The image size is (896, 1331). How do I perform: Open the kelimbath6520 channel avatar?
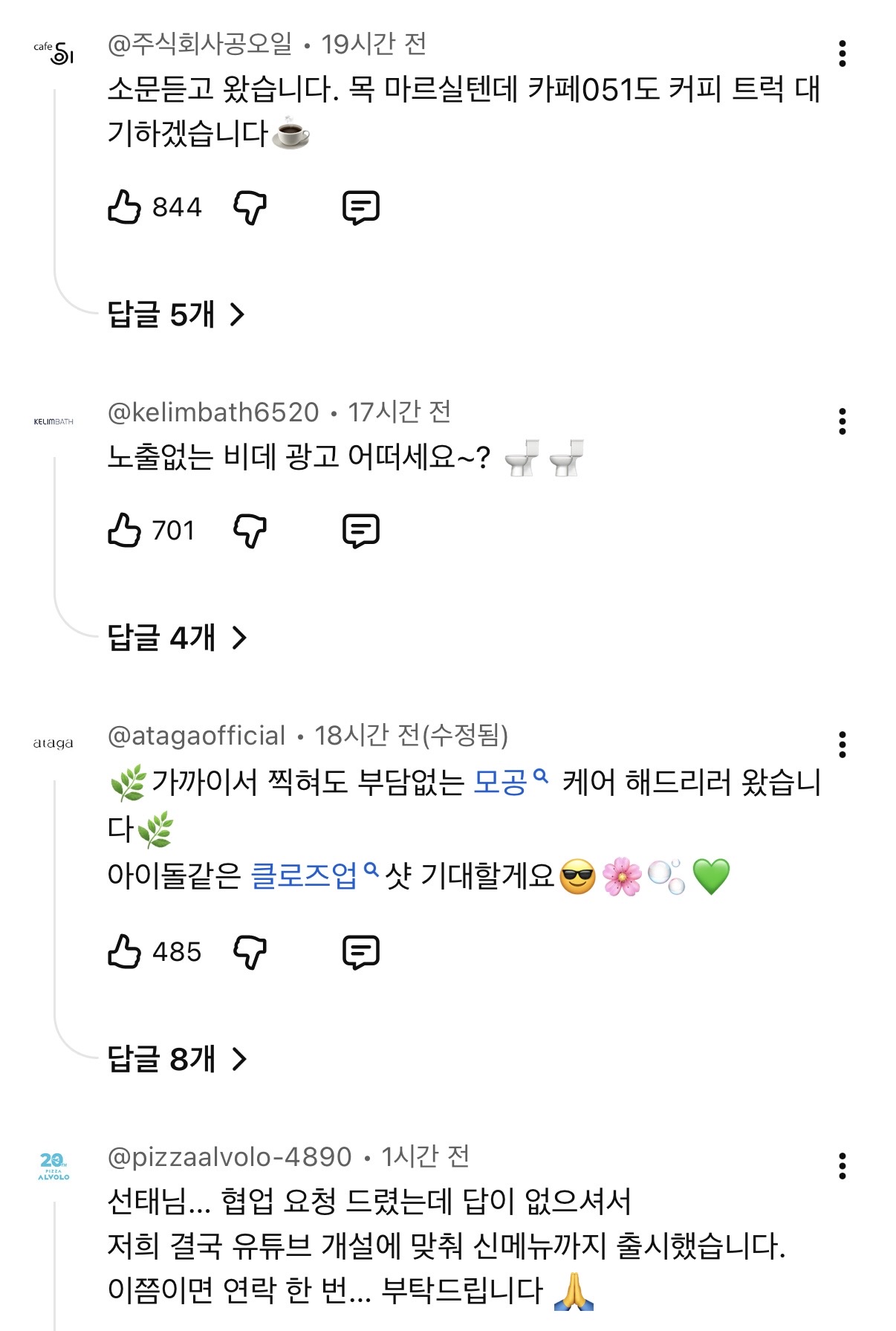53,421
